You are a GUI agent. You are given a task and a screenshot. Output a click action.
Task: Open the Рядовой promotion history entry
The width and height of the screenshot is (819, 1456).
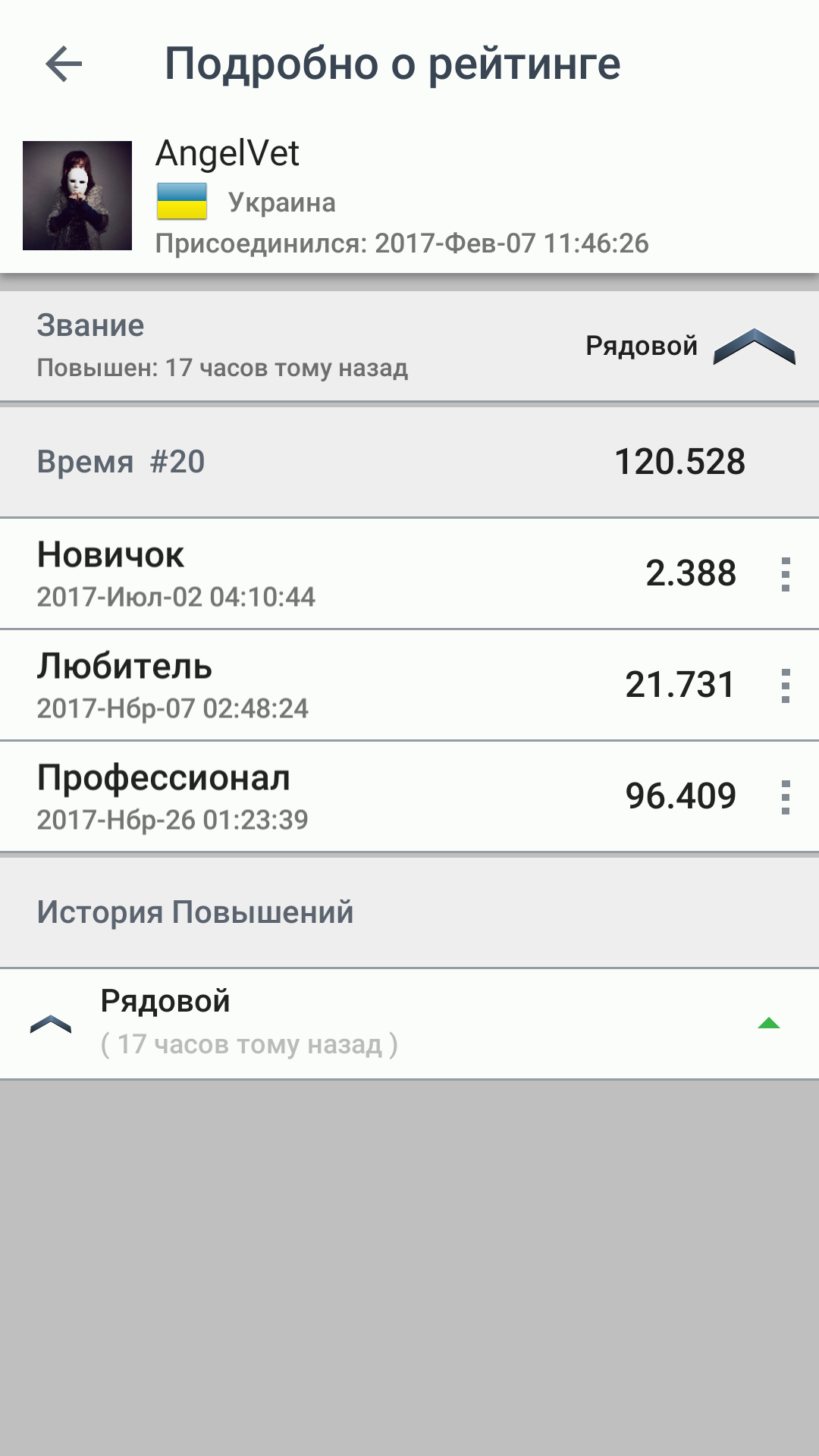click(x=409, y=1023)
